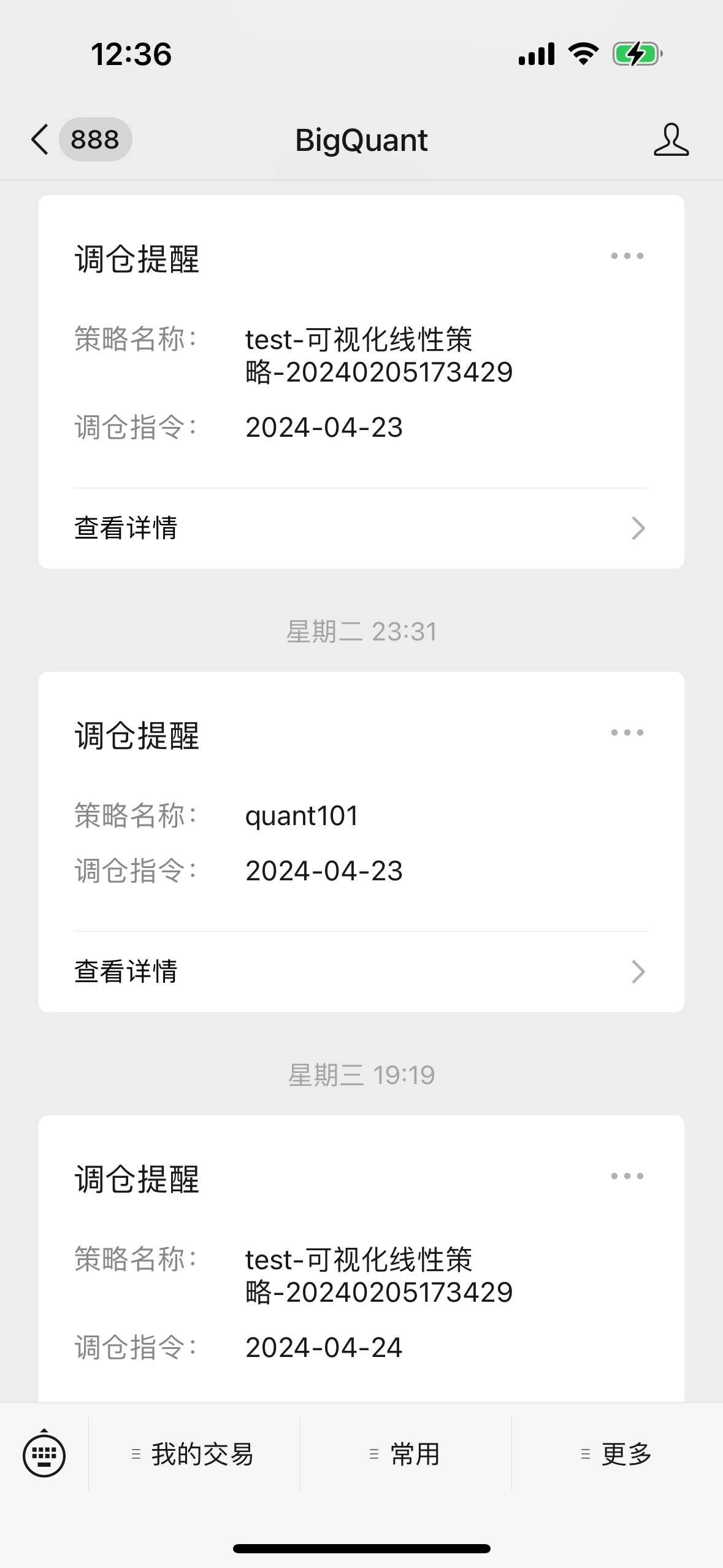This screenshot has height=1568, width=723.
Task: Switch to keyboard input mode
Action: coord(44,1455)
